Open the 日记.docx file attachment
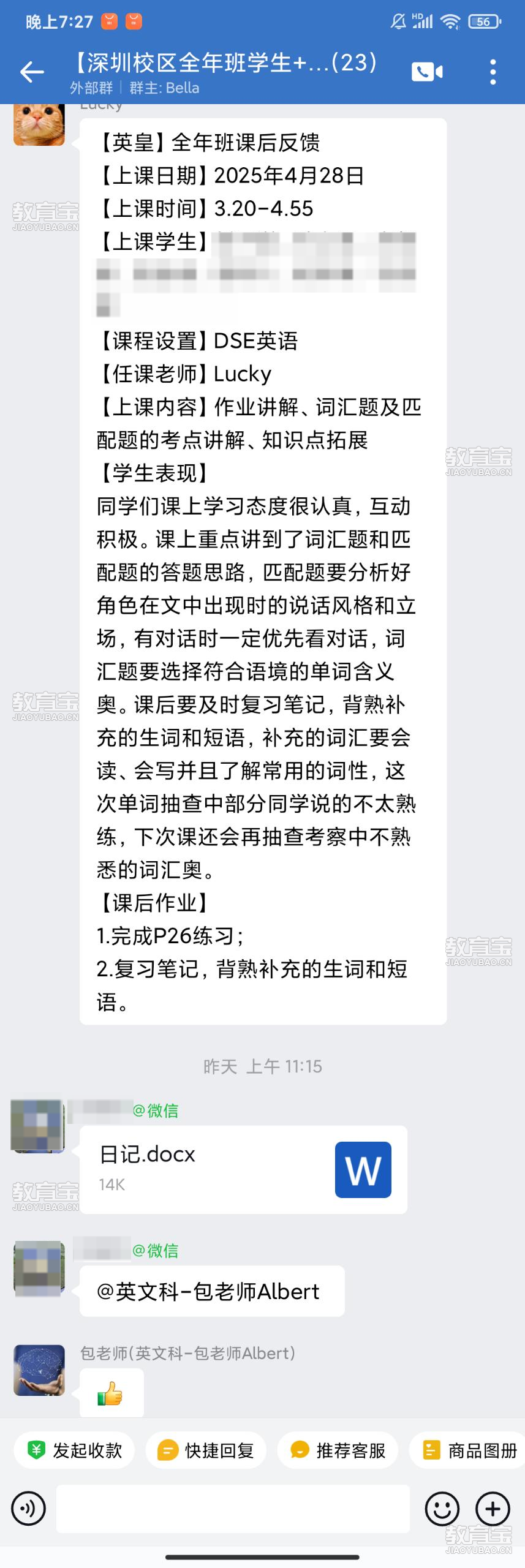 (243, 1169)
